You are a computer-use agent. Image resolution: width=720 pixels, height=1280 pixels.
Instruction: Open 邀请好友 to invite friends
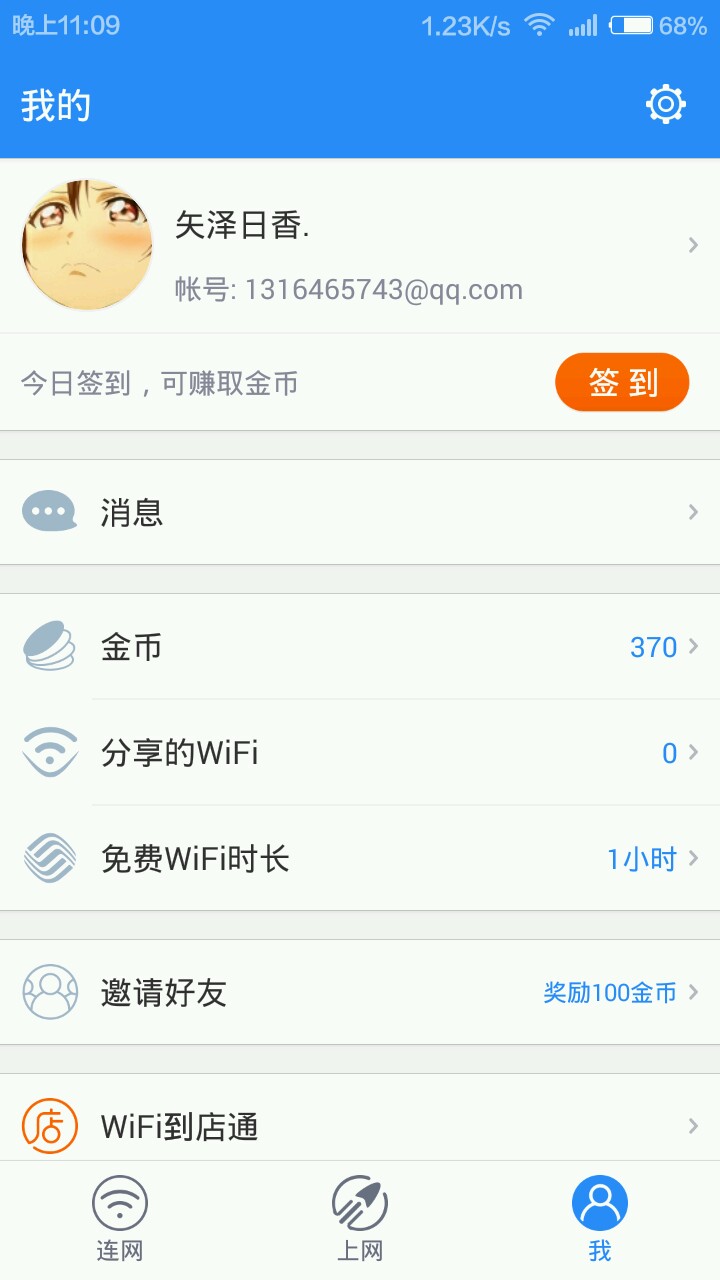pos(360,992)
